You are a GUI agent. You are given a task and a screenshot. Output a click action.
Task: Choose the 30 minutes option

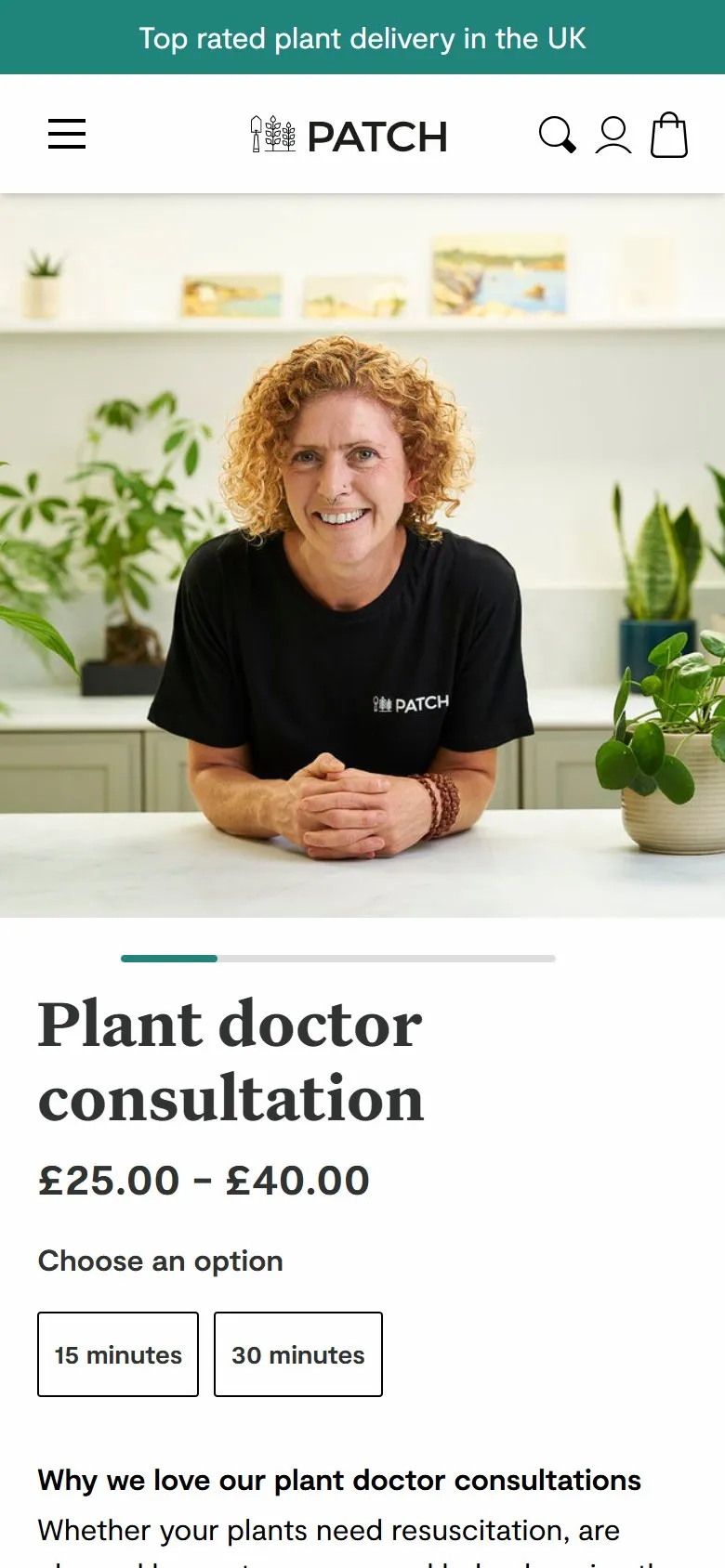(298, 1354)
